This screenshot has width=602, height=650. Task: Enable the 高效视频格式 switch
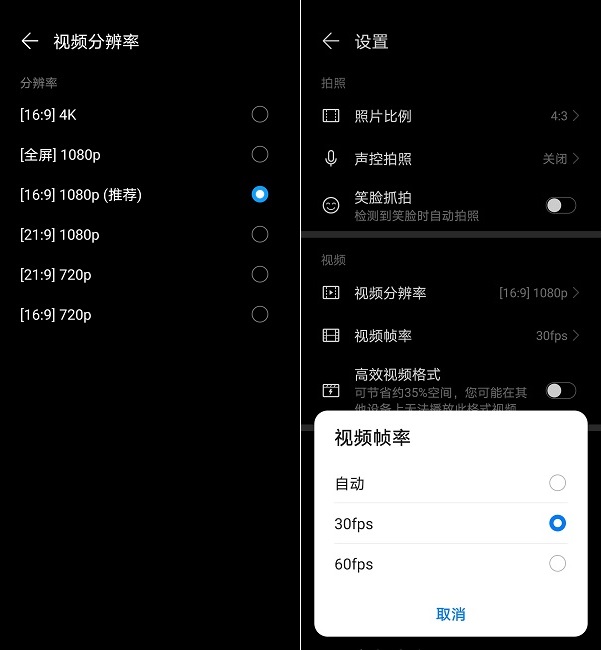[560, 390]
